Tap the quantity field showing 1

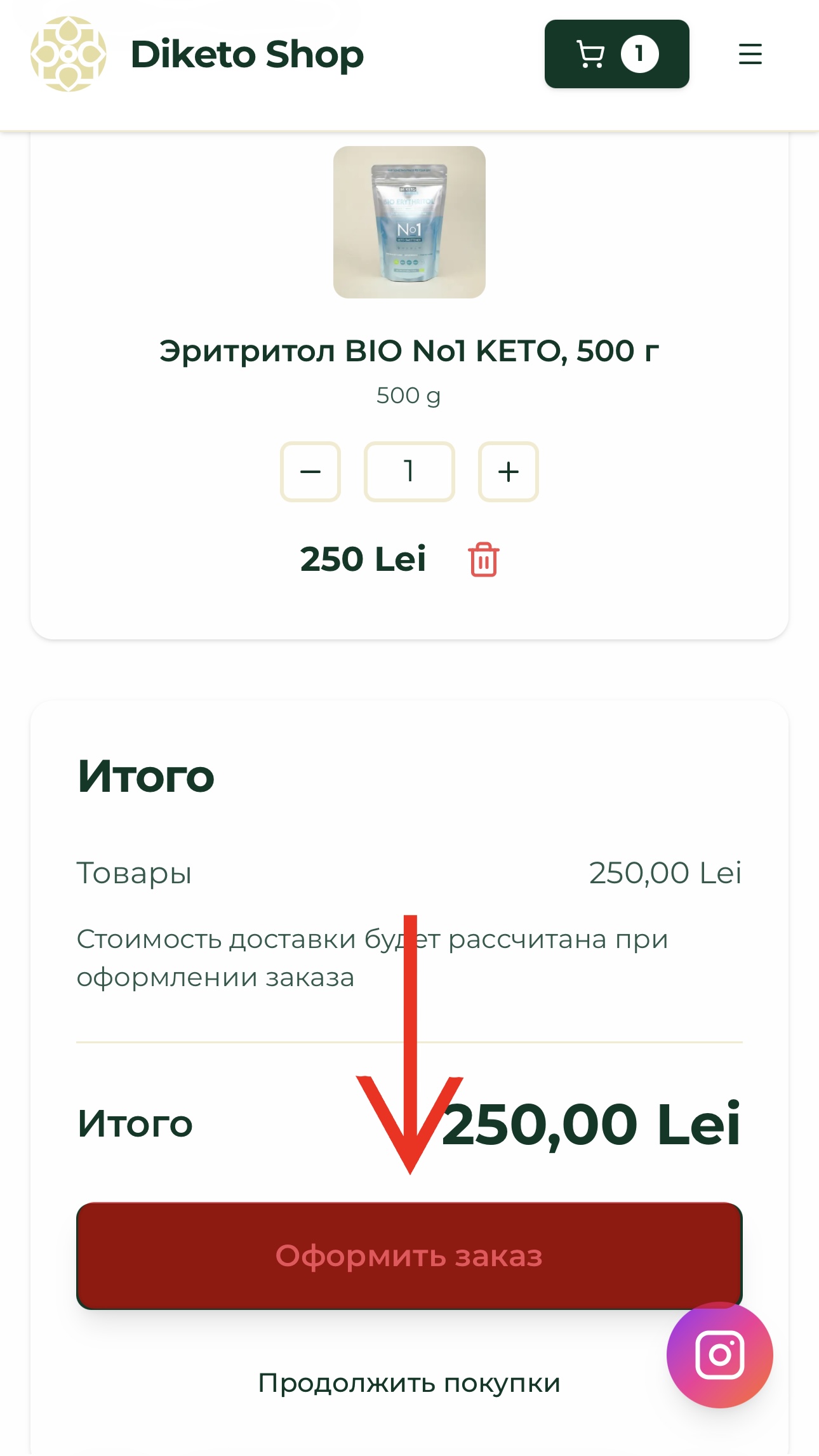click(409, 472)
